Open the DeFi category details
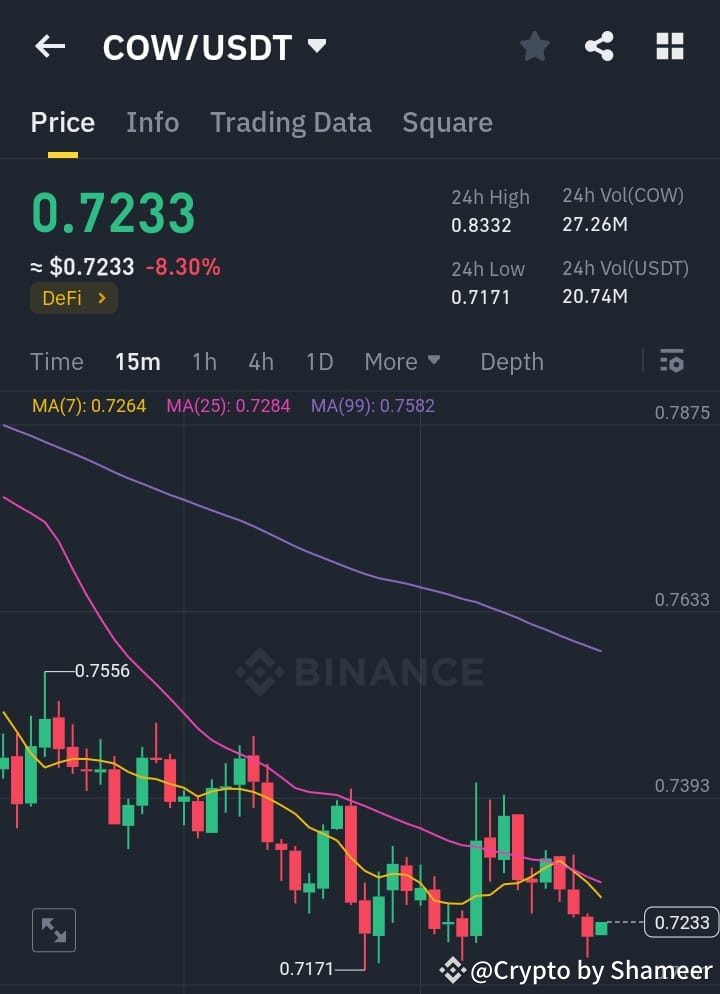The height and width of the screenshot is (994, 720). pos(73,297)
